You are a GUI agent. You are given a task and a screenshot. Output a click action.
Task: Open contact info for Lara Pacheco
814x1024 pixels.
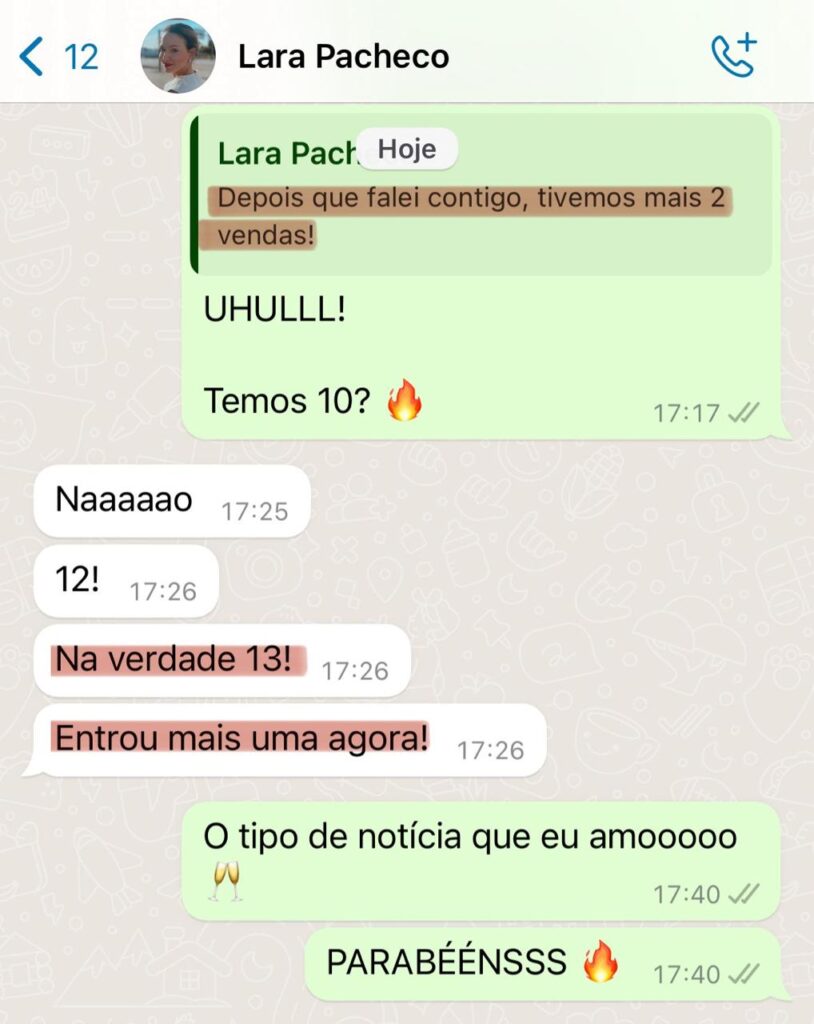[343, 57]
